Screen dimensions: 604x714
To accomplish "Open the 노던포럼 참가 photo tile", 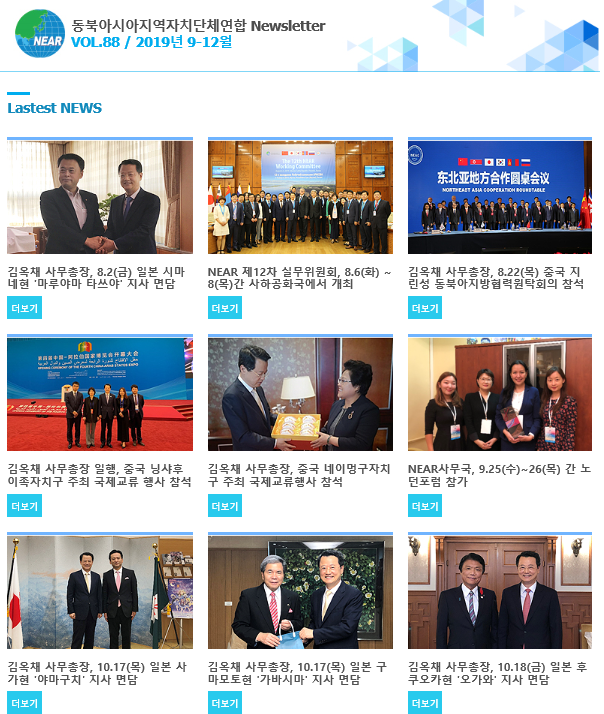I will click(499, 394).
